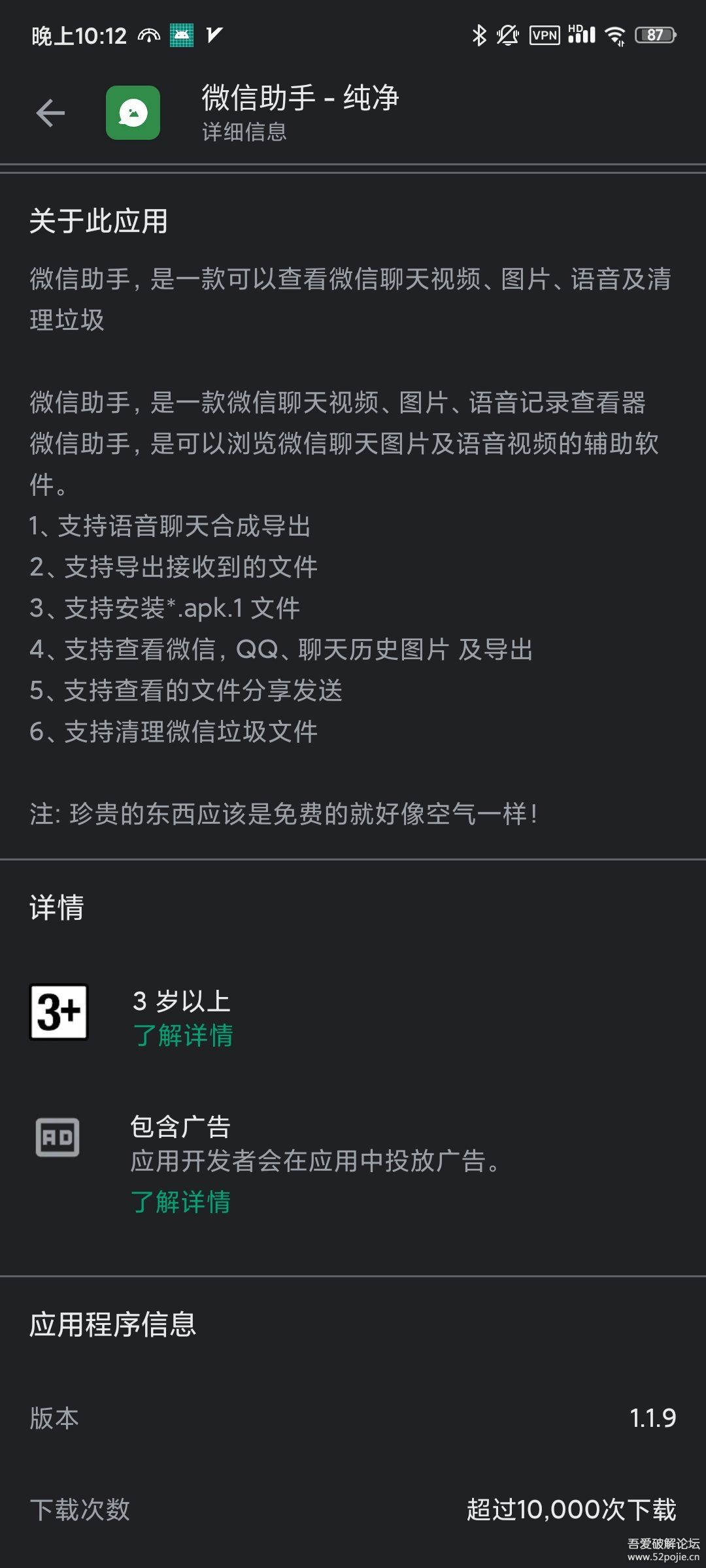Open 了解详情 under 3 岁以上 rating
Screen dimensions: 706x1568
(182, 1036)
